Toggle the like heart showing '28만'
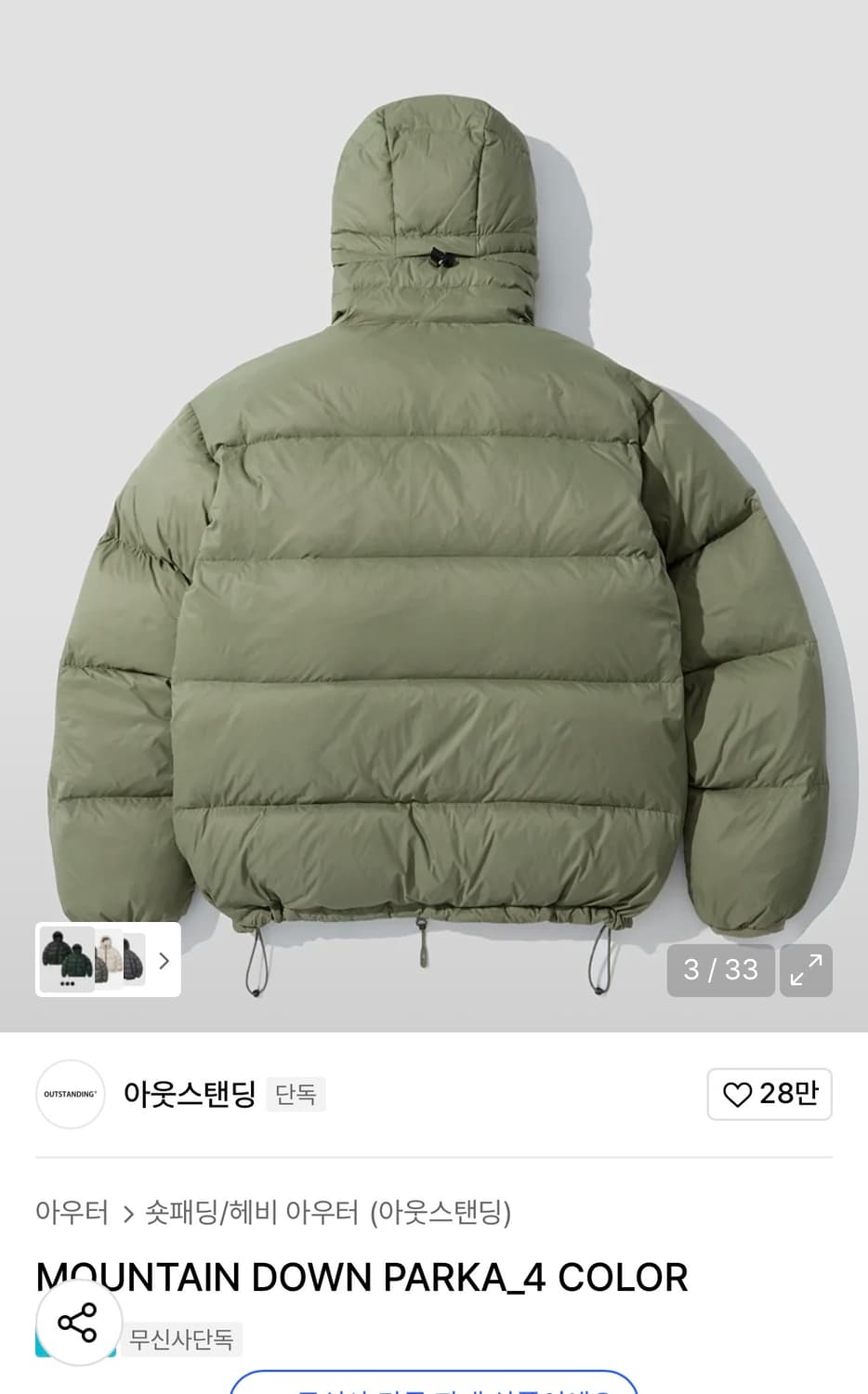Screen dimensions: 868x1394 click(x=769, y=1095)
